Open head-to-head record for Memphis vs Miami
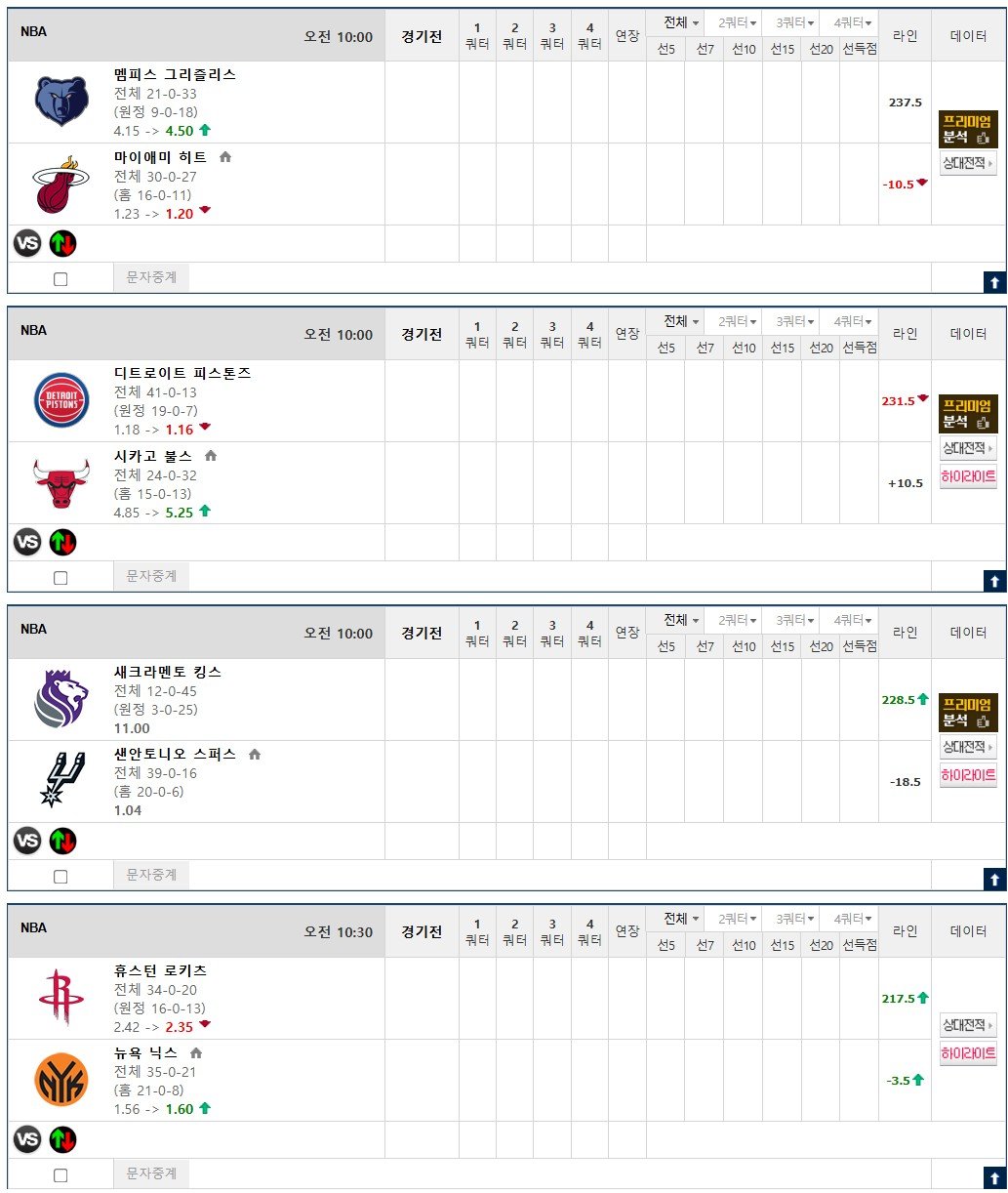This screenshot has height=1193, width=1008. [967, 164]
